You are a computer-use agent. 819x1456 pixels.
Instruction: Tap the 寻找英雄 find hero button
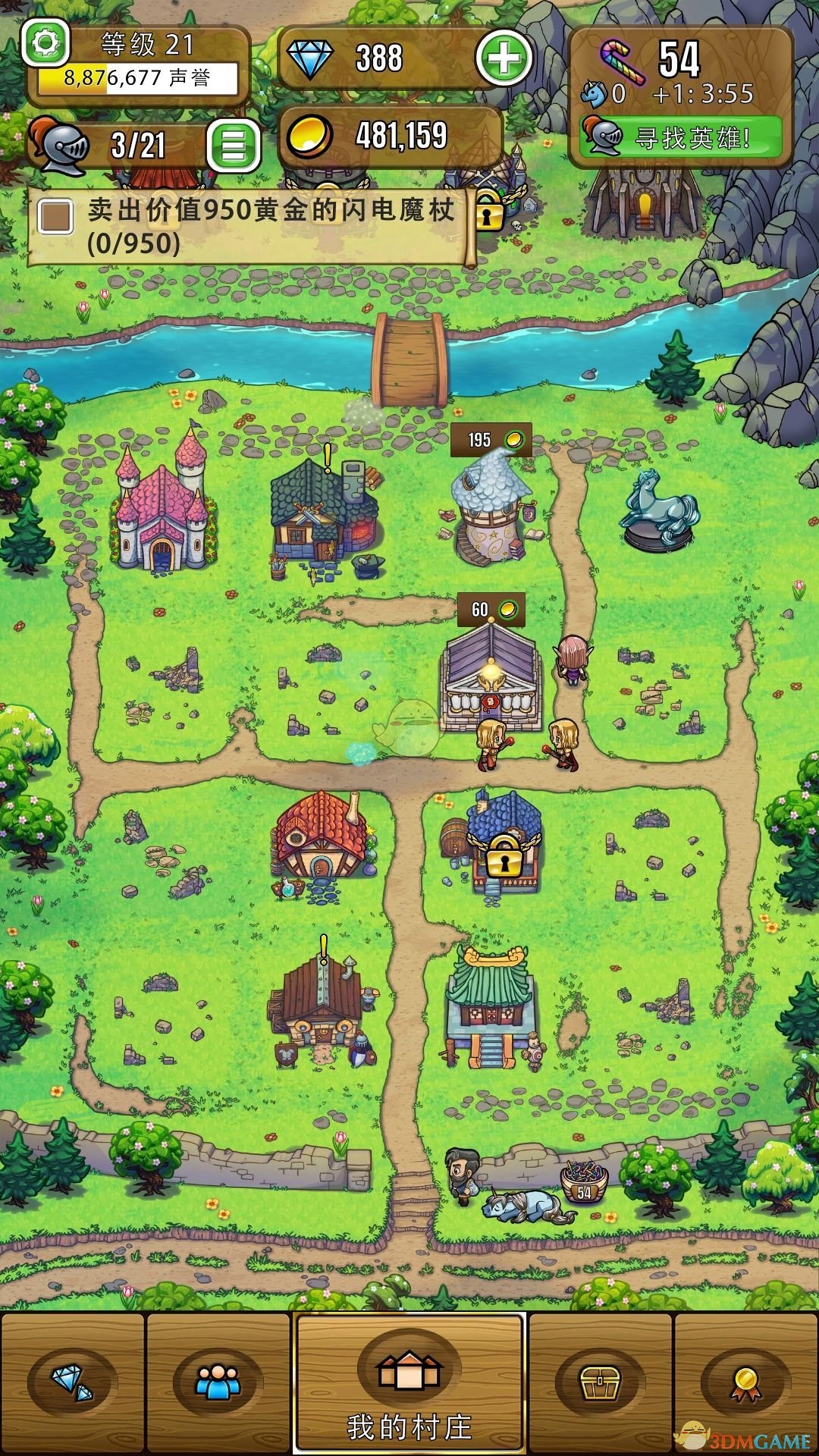[680, 138]
